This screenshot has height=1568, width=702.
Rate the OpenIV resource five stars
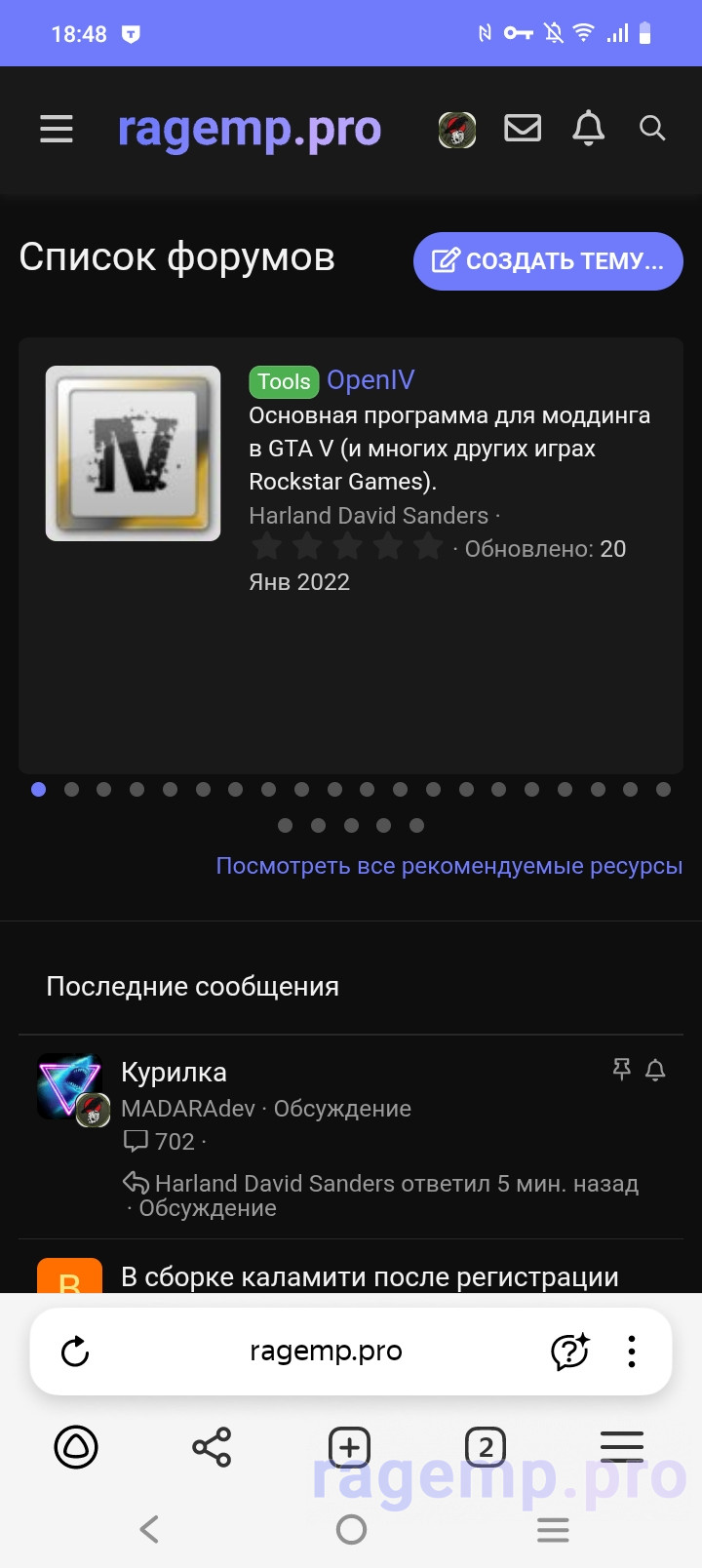[x=426, y=548]
